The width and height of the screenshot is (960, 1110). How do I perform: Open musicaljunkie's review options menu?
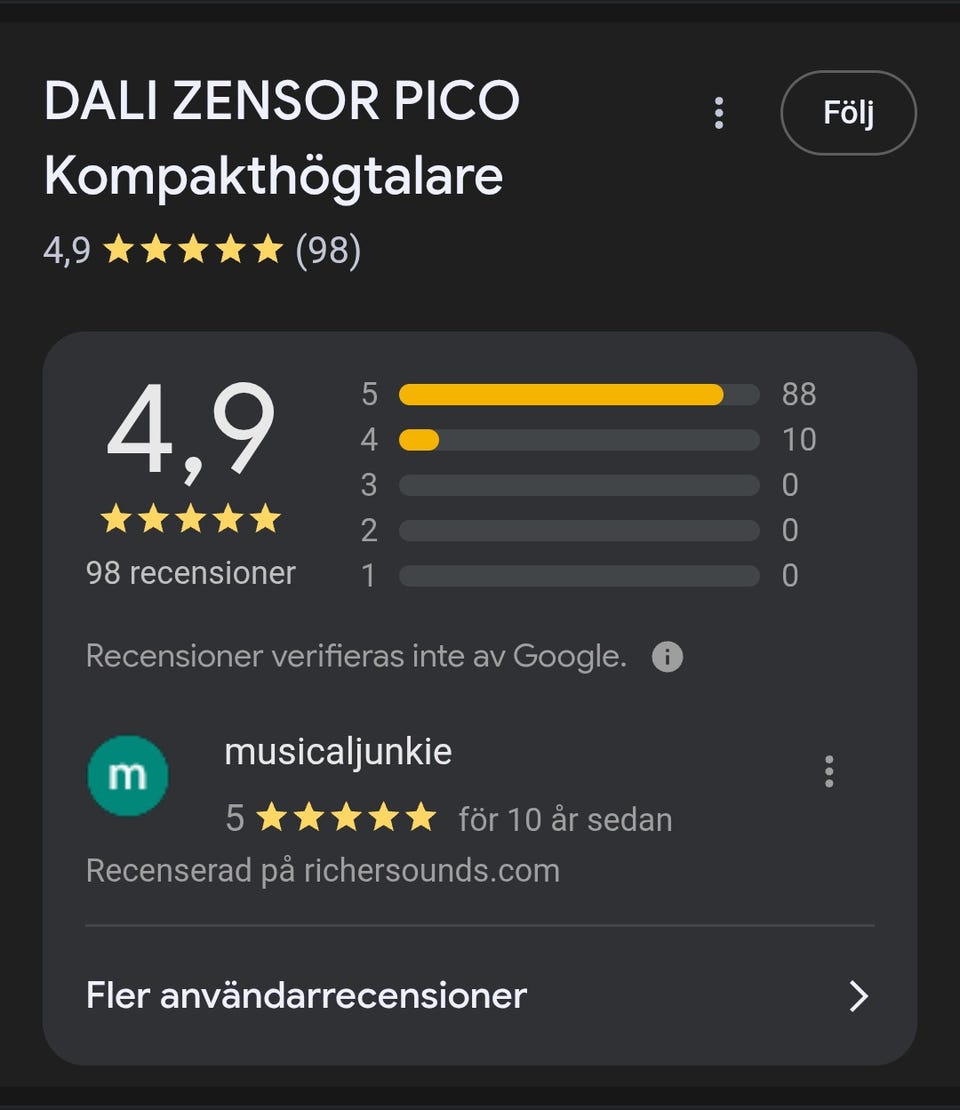click(829, 772)
